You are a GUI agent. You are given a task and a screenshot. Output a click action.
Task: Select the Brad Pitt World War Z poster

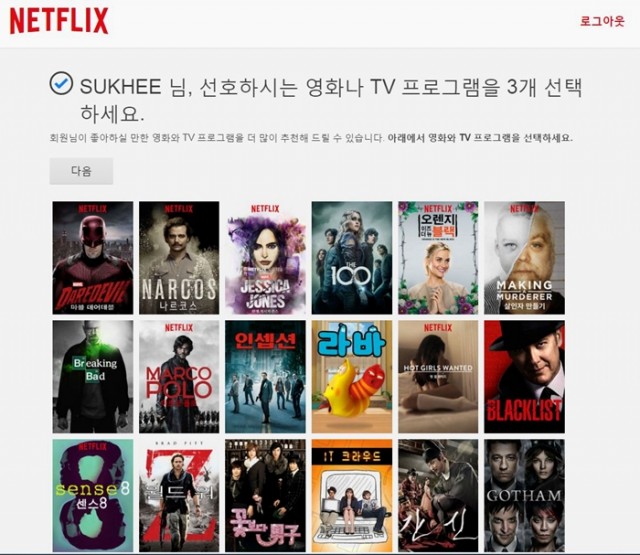[x=178, y=495]
